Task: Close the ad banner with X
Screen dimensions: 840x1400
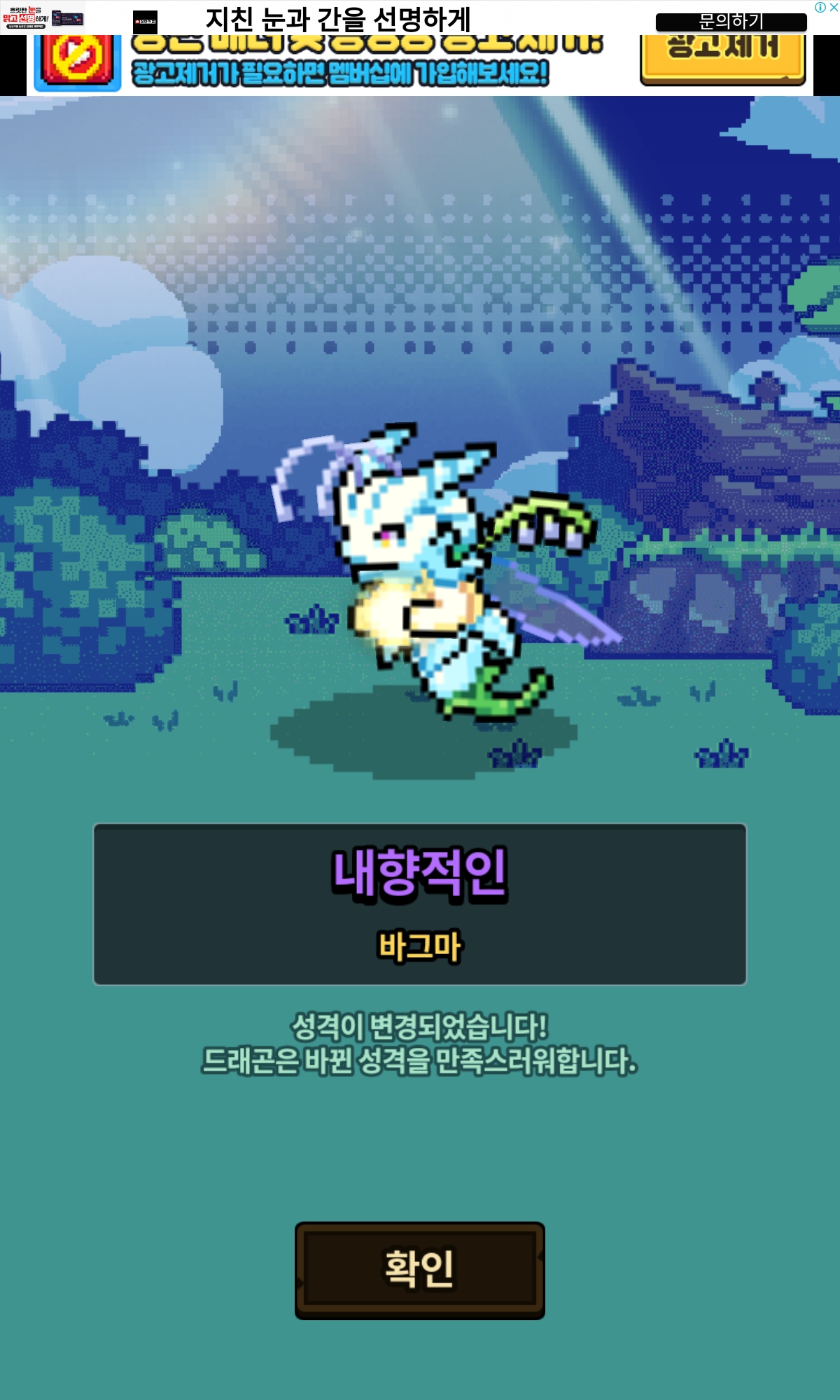Action: (x=833, y=7)
